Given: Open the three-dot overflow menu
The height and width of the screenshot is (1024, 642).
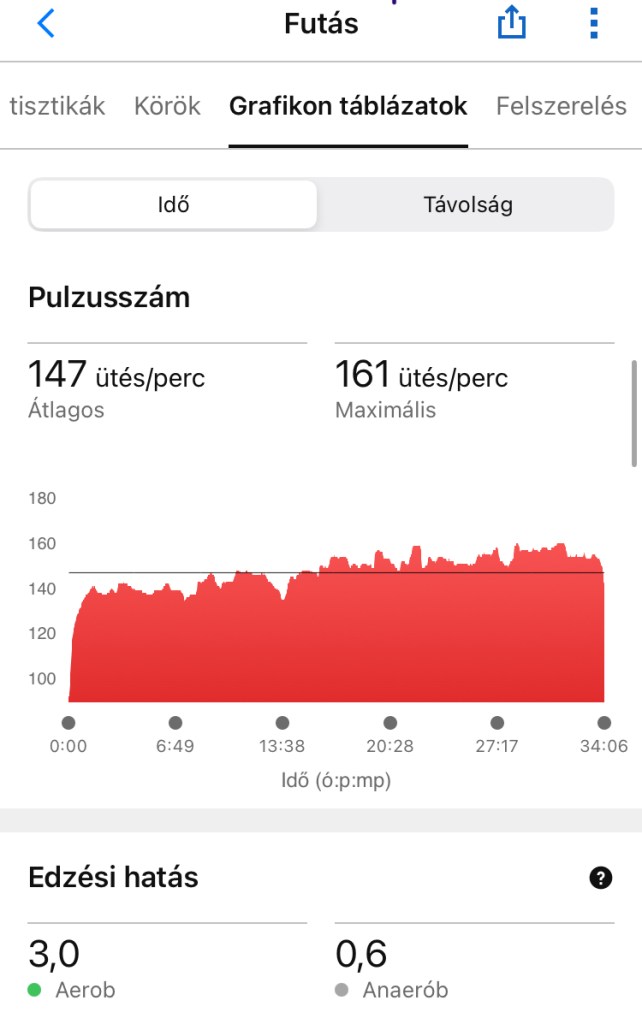Looking at the screenshot, I should coord(594,24).
